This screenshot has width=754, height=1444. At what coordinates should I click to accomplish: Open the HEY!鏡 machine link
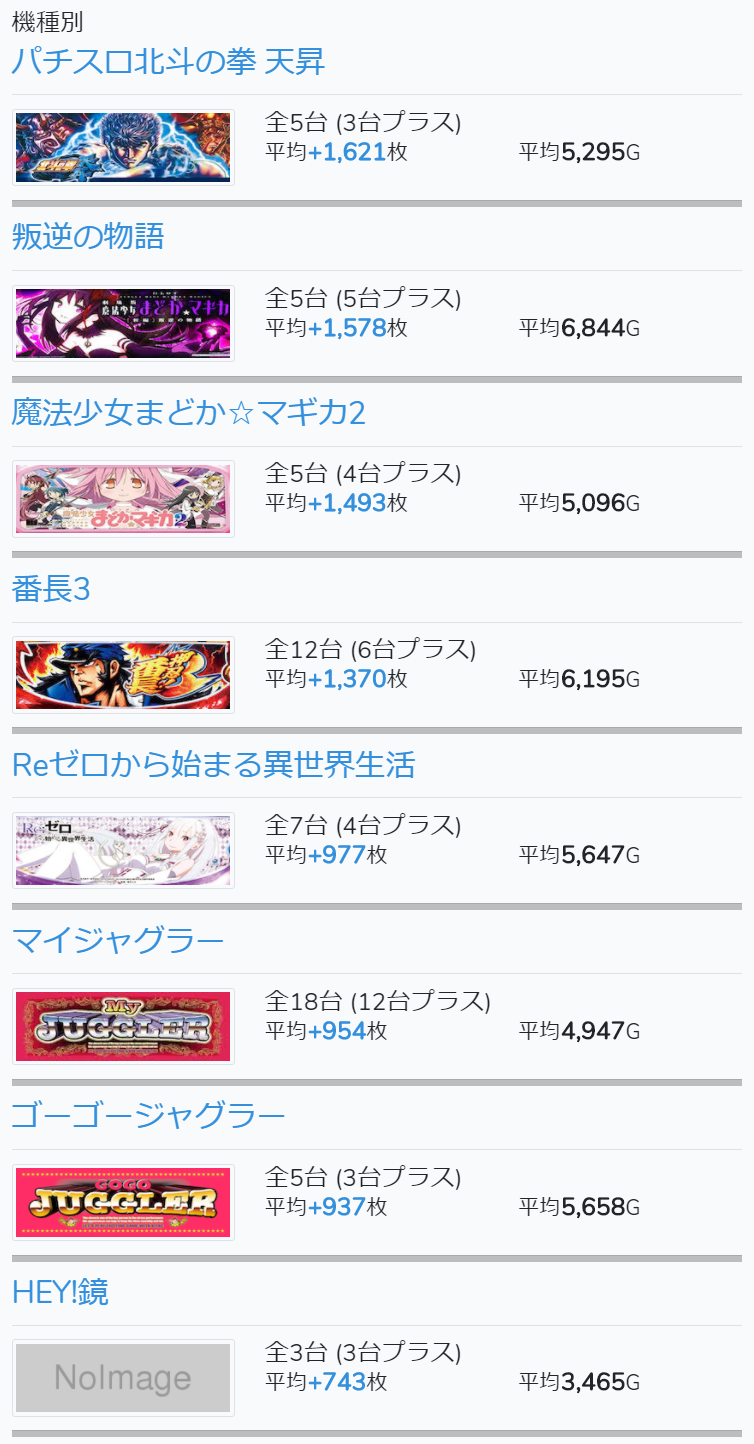click(x=60, y=1292)
